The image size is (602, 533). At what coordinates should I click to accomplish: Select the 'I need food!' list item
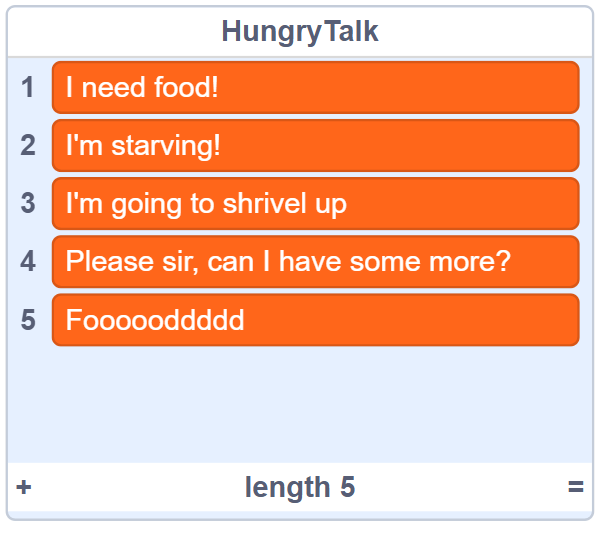(315, 87)
